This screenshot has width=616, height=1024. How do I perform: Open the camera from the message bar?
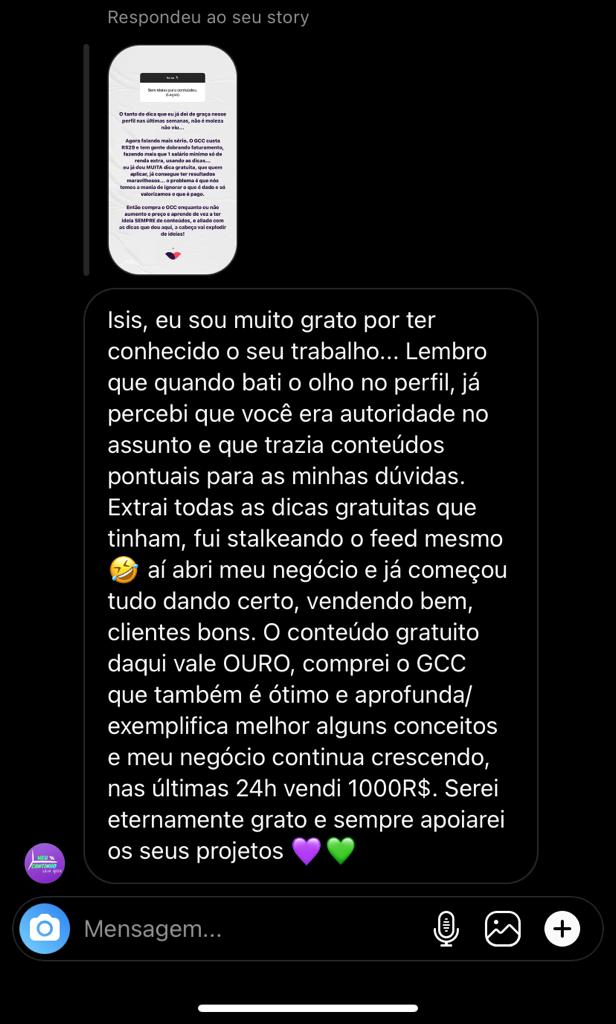coord(44,928)
